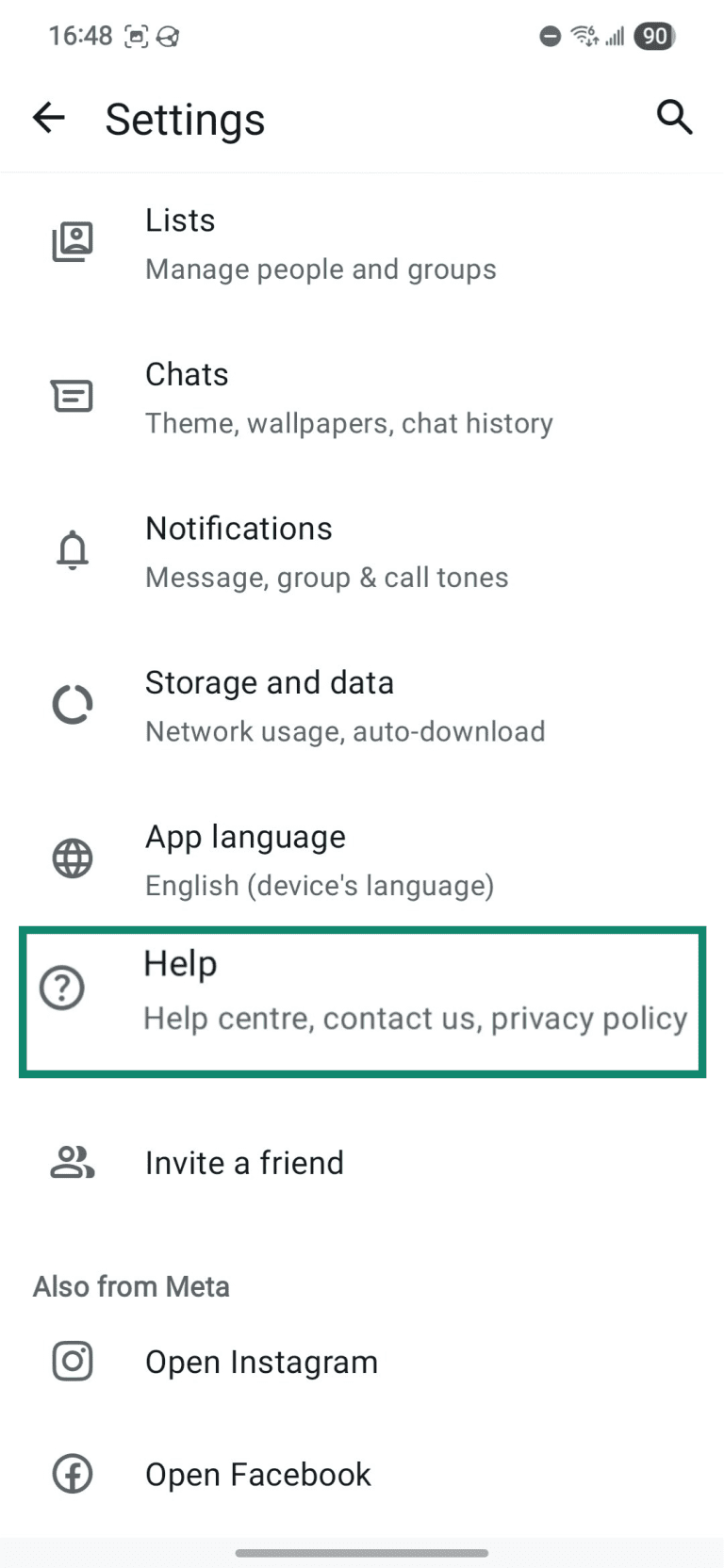This screenshot has width=724, height=1568.
Task: Tap the Chats speech bubble icon
Action: [73, 396]
